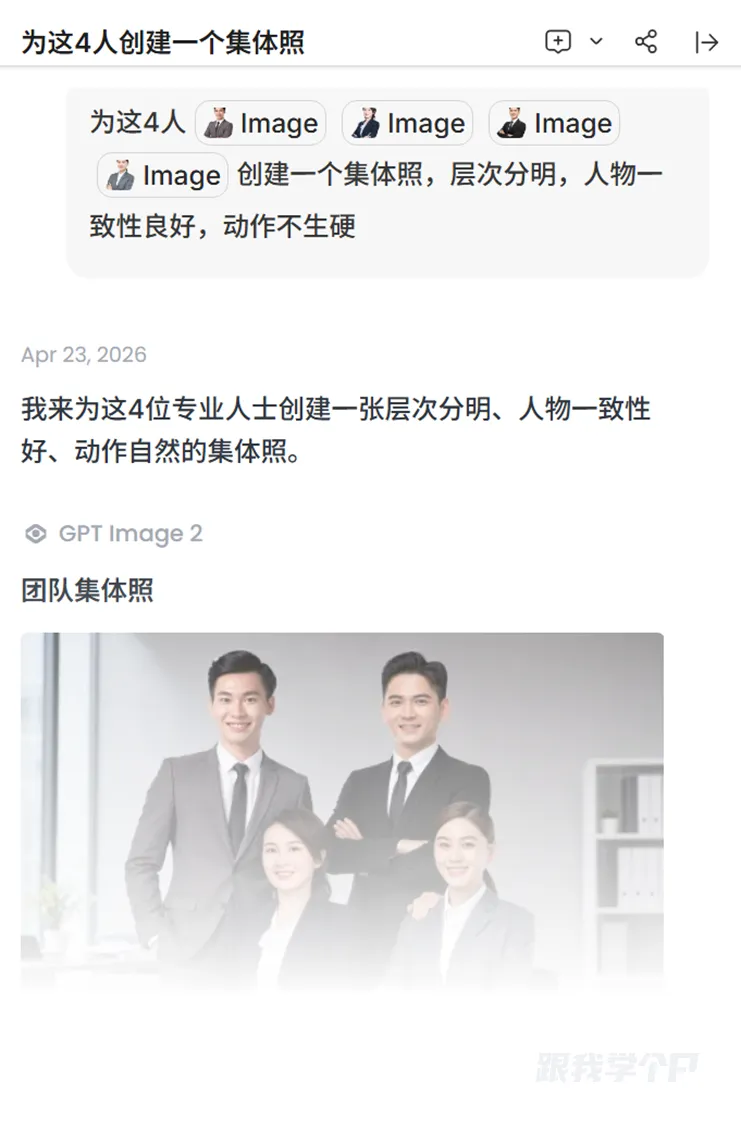Open the first attached Image chip
This screenshot has height=1125, width=741.
260,123
